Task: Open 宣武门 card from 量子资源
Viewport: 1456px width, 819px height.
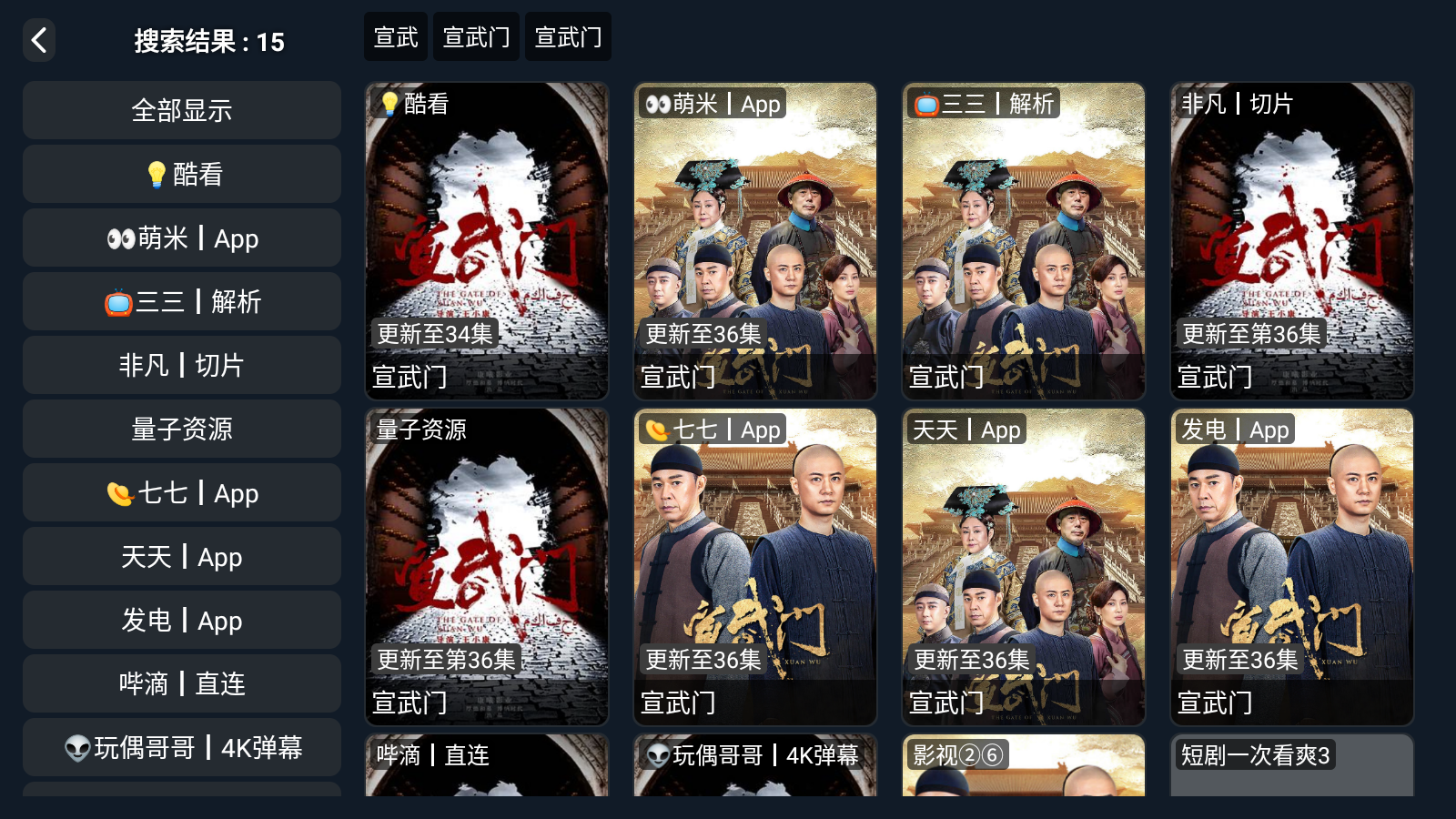Action: (487, 567)
